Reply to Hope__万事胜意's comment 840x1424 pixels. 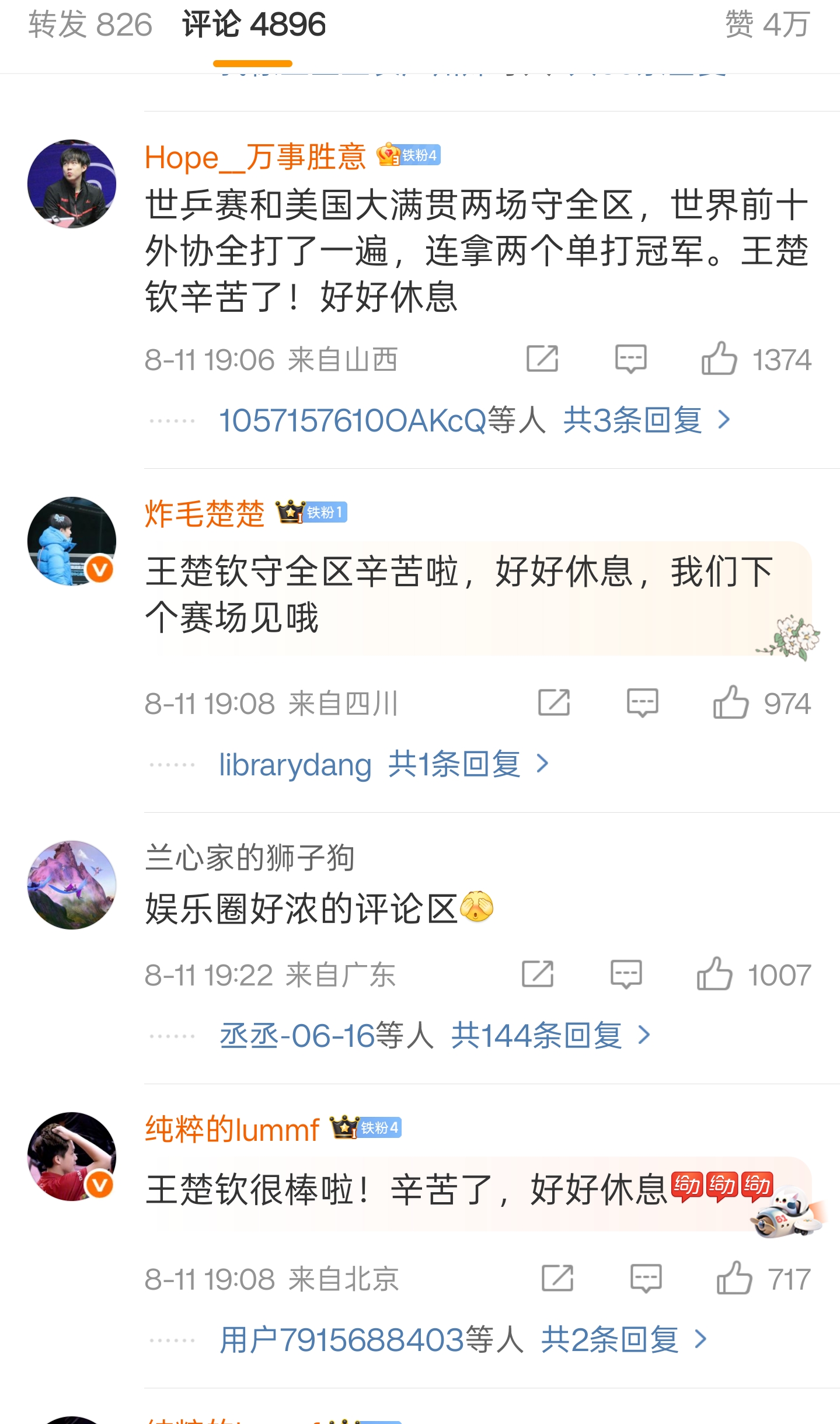[630, 358]
